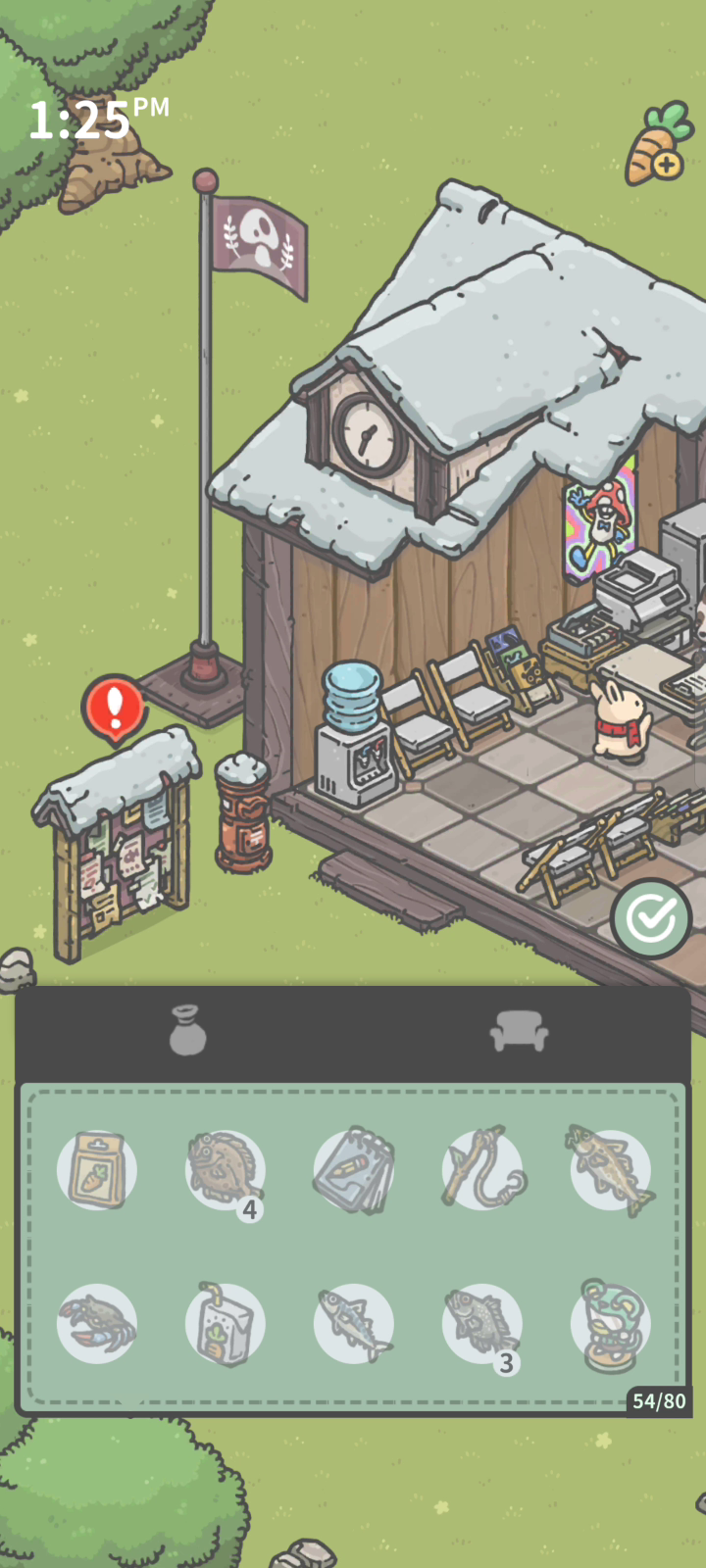The width and height of the screenshot is (706, 1568).
Task: Confirm with the green checkmark button
Action: [651, 918]
